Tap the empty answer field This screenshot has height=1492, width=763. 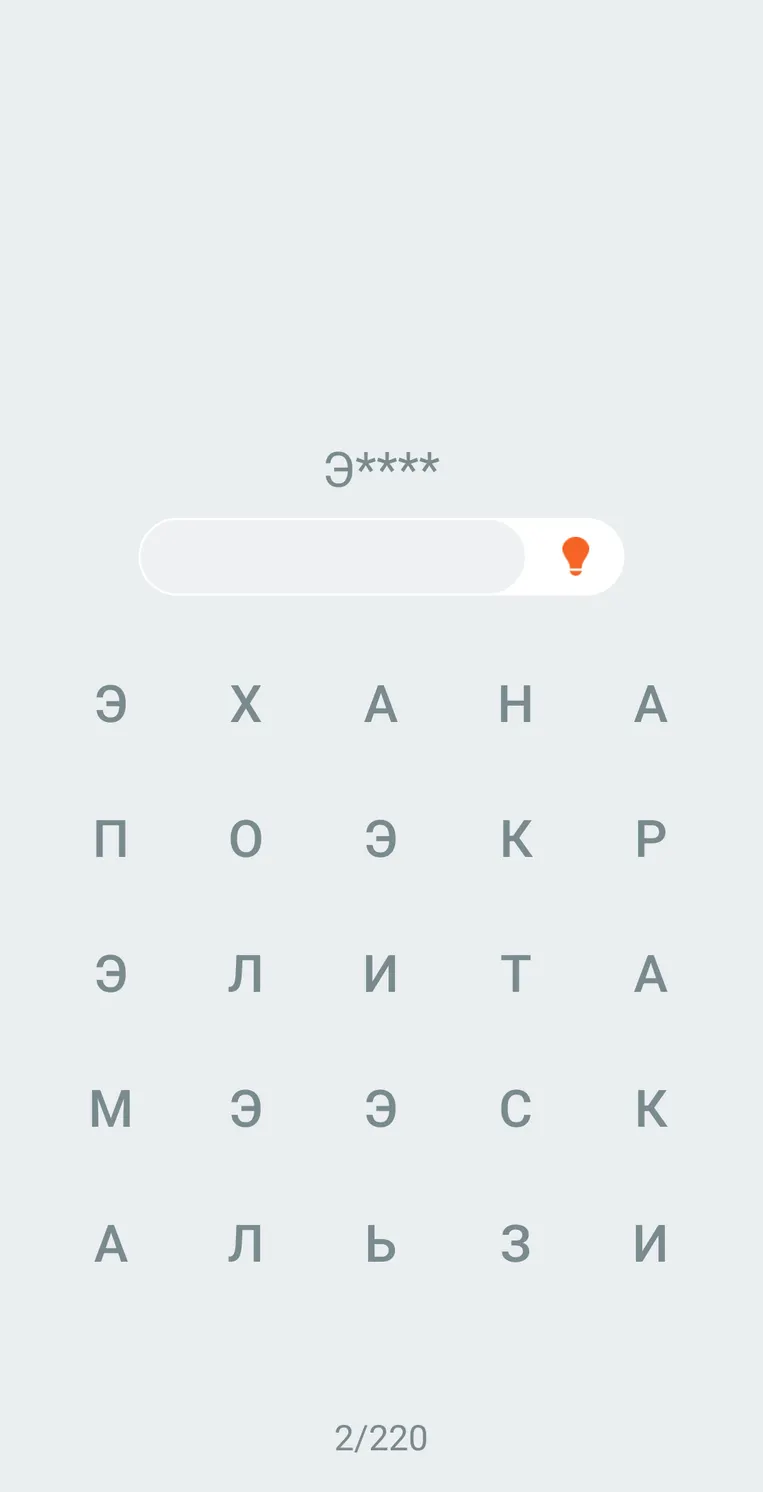click(x=332, y=557)
